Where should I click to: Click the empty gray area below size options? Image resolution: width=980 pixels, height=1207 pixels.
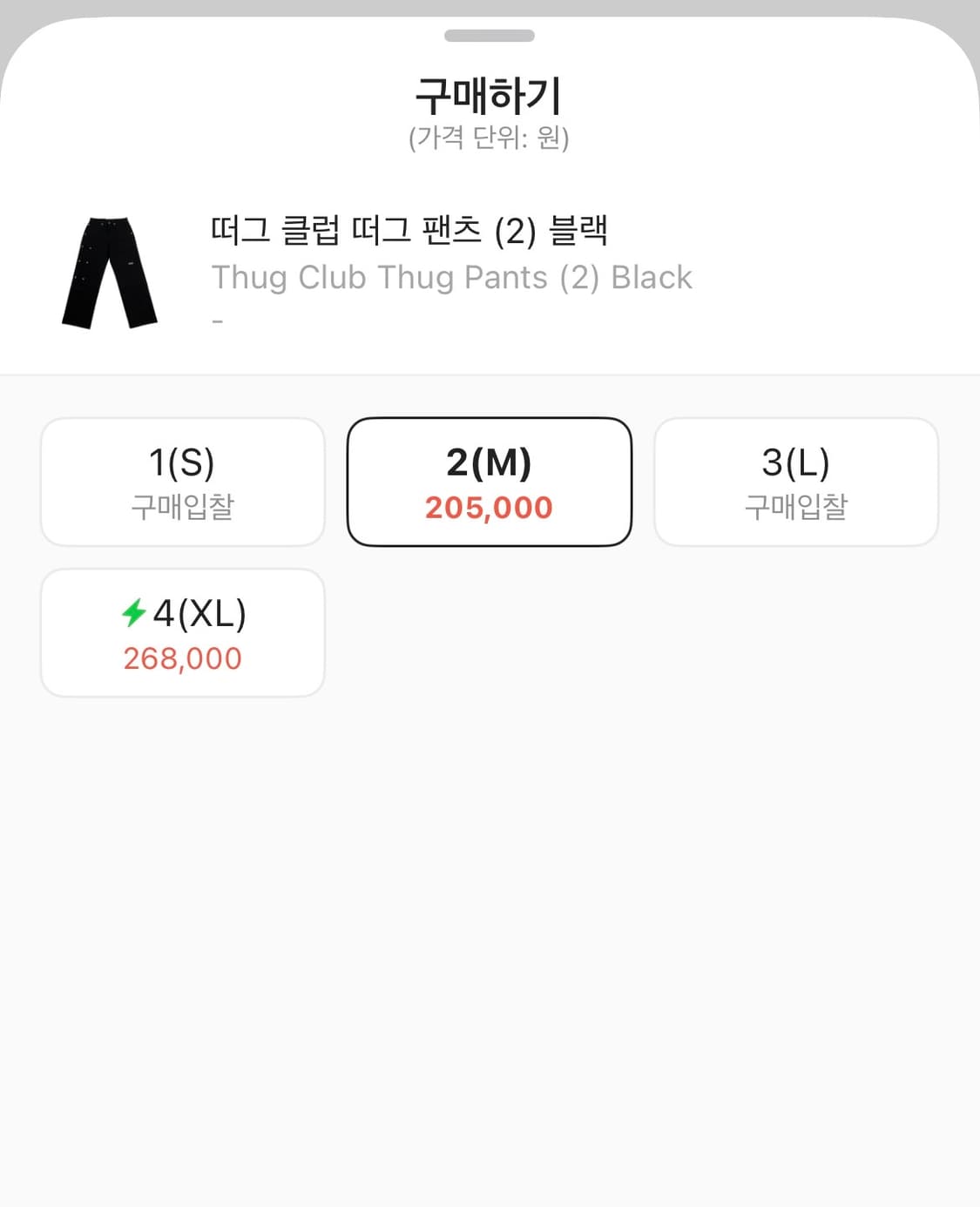click(x=490, y=914)
